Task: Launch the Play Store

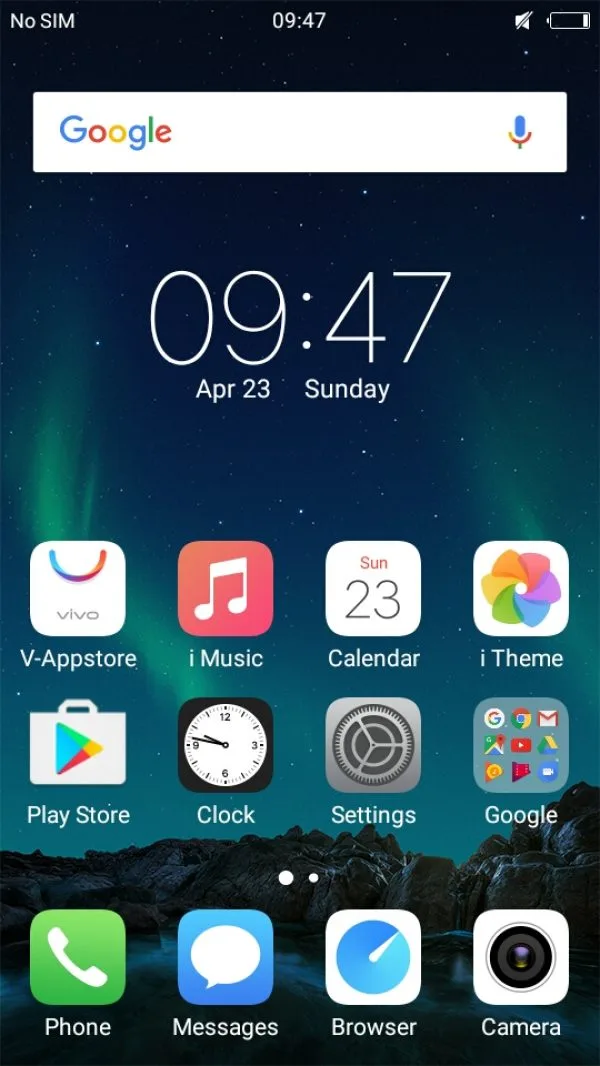Action: (77, 745)
